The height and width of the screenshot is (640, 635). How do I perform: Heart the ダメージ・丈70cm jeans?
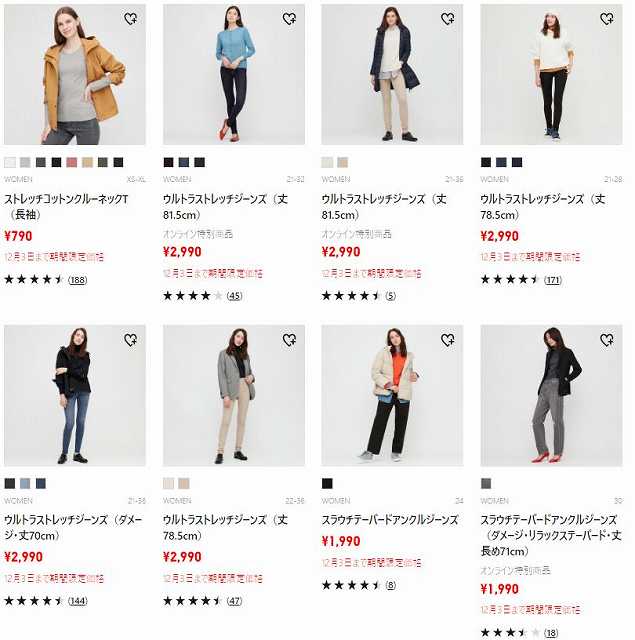tap(131, 339)
